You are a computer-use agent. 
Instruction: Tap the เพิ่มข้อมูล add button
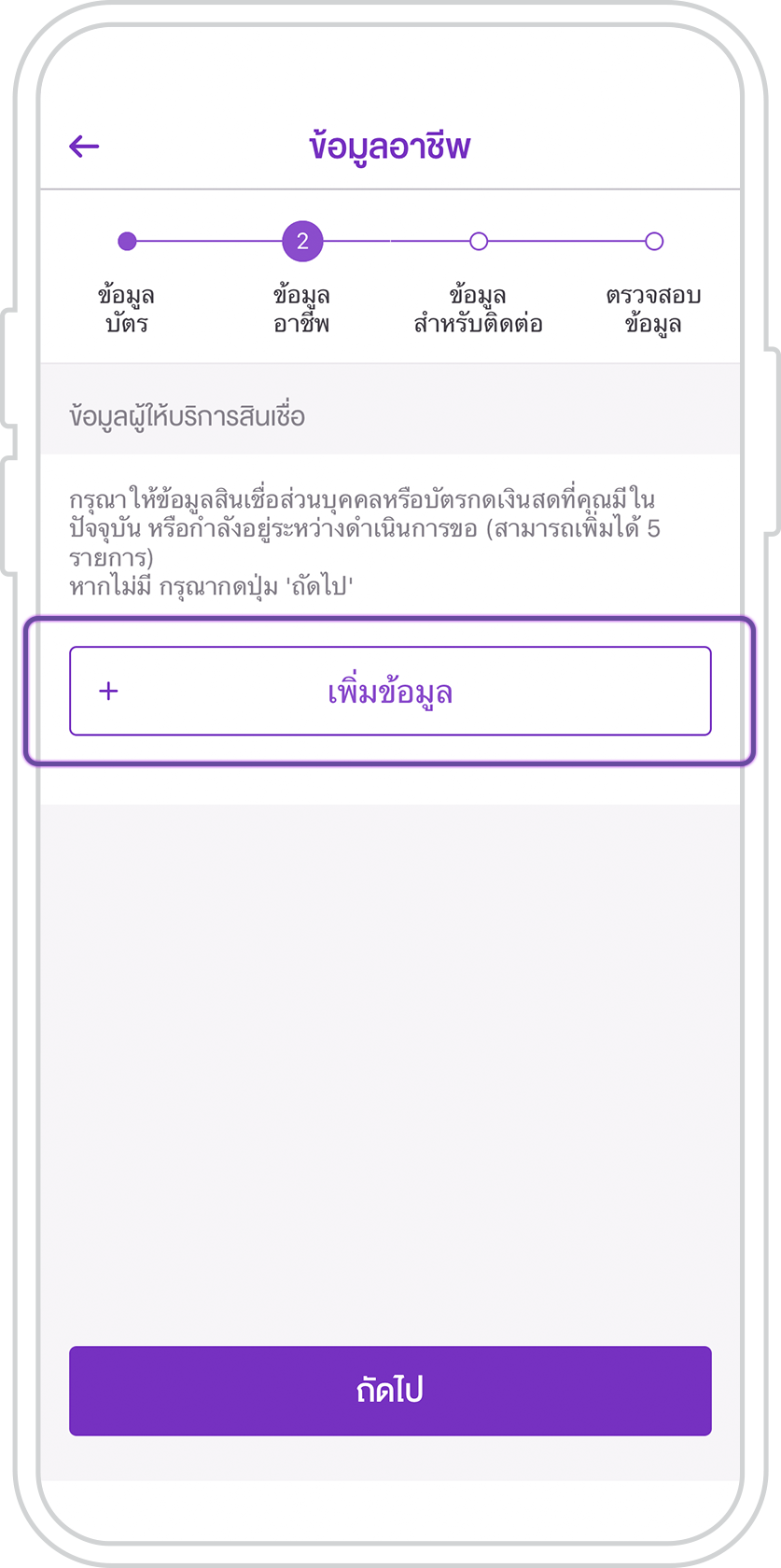(390, 692)
